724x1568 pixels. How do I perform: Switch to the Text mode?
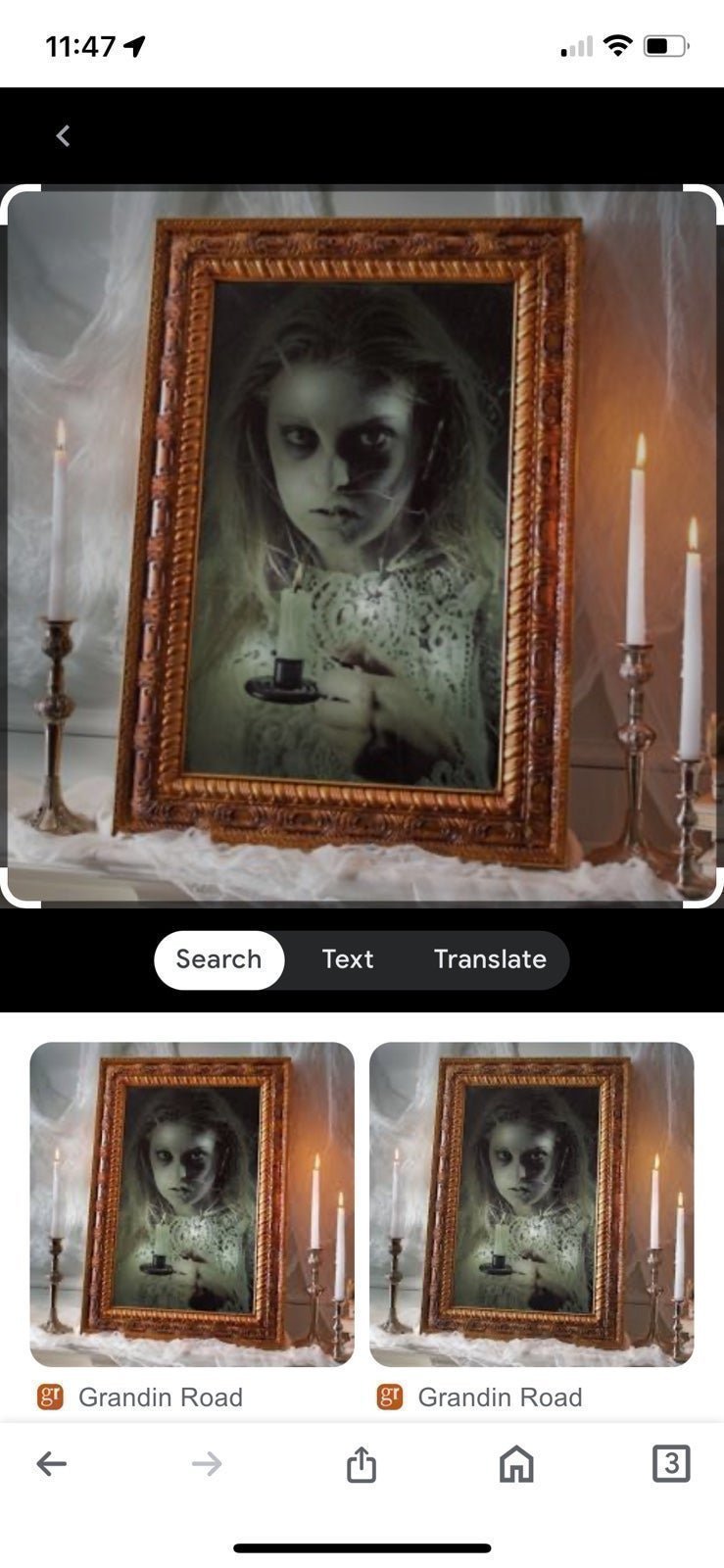[x=348, y=958]
